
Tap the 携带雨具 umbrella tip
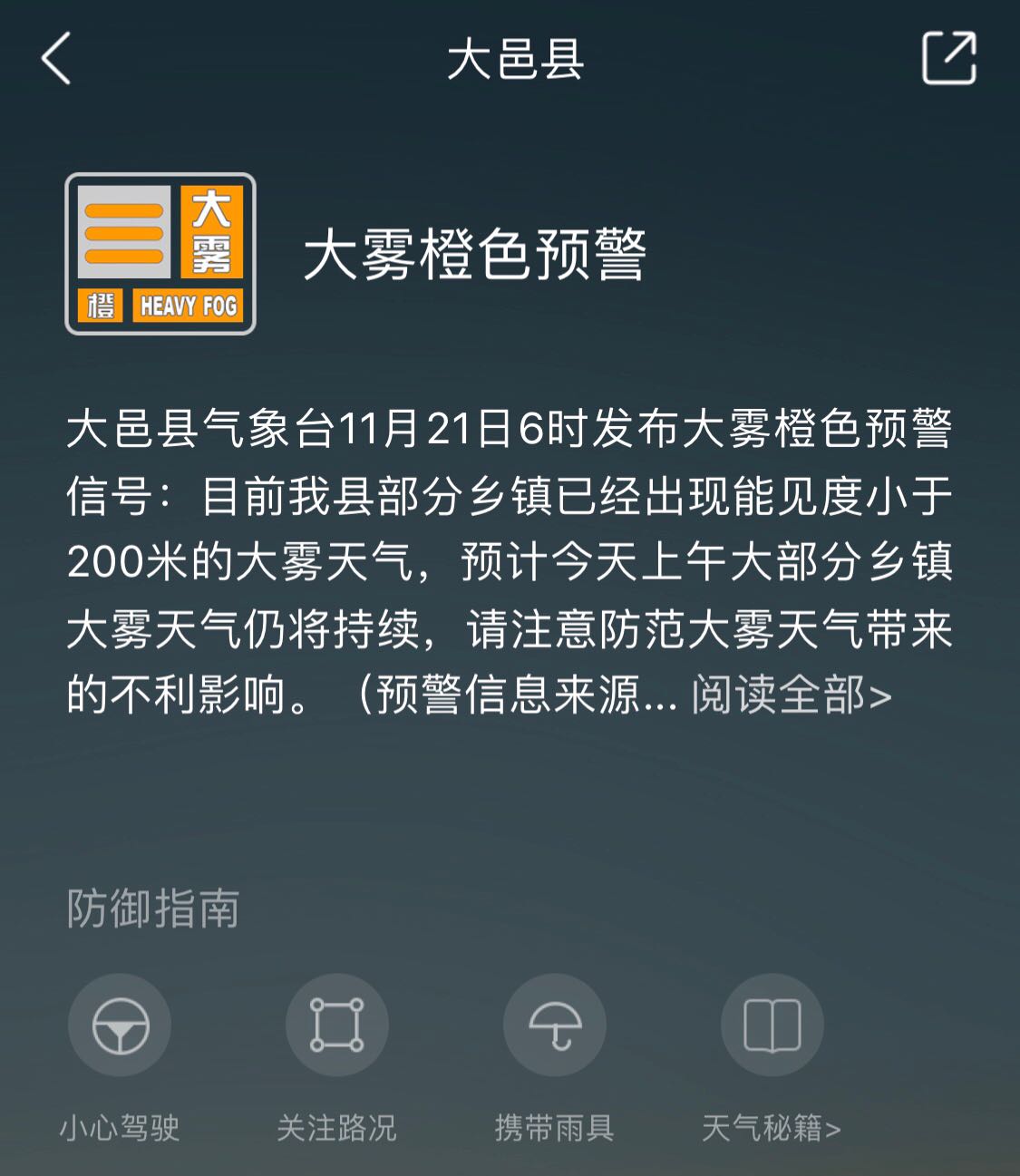pos(554,1025)
